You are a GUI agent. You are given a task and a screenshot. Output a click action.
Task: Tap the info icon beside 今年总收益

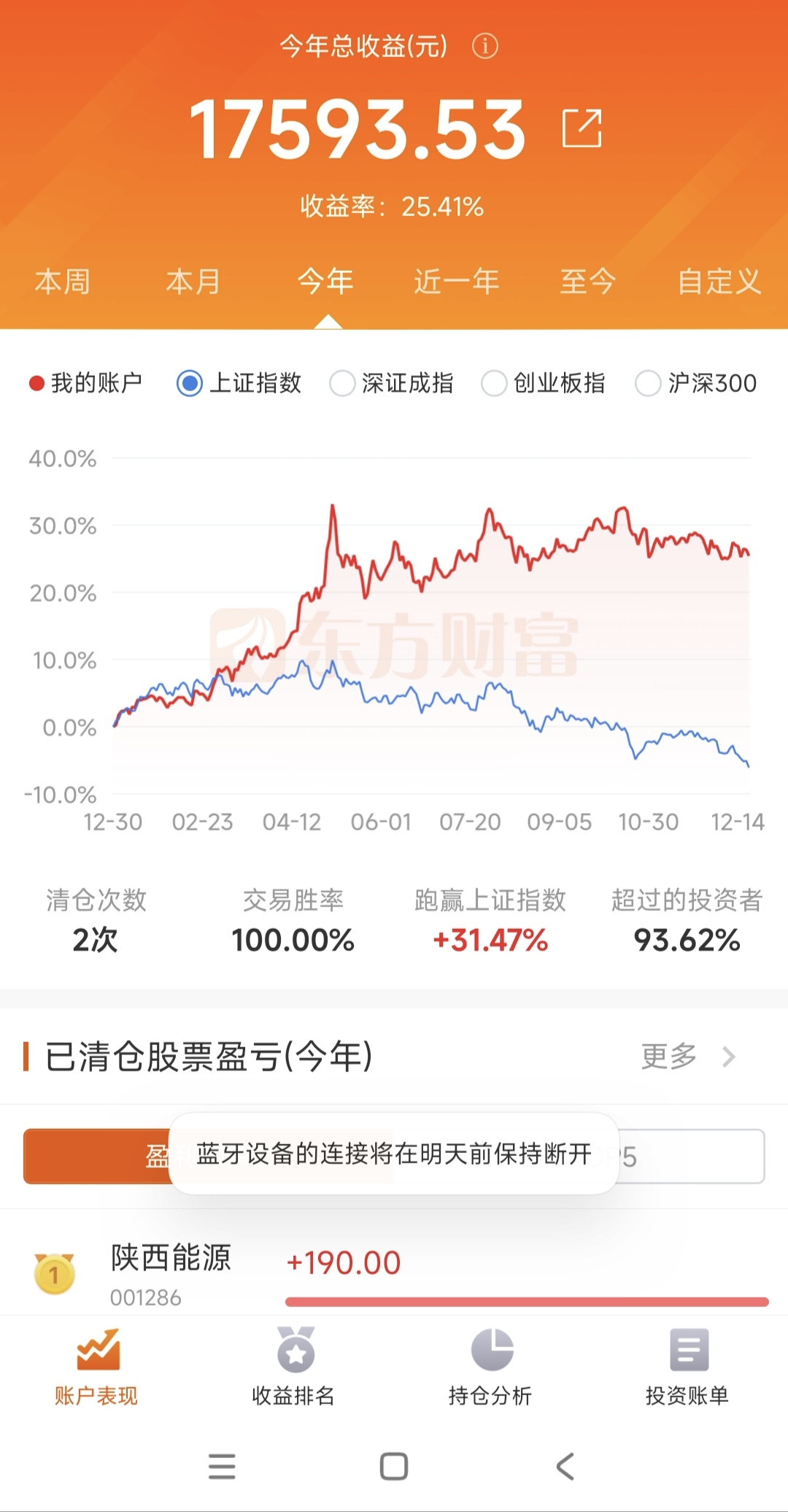[485, 46]
